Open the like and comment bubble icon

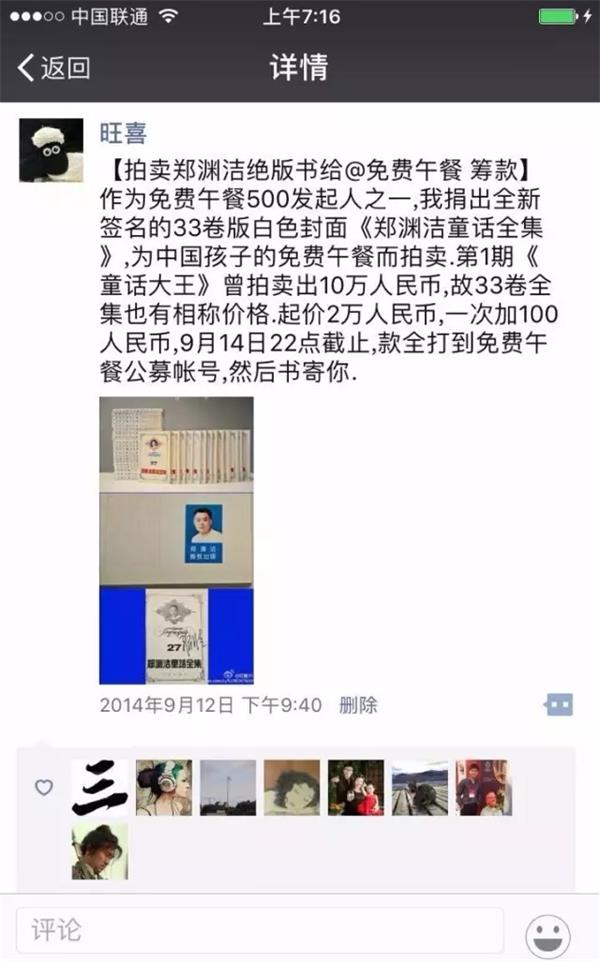tap(558, 704)
